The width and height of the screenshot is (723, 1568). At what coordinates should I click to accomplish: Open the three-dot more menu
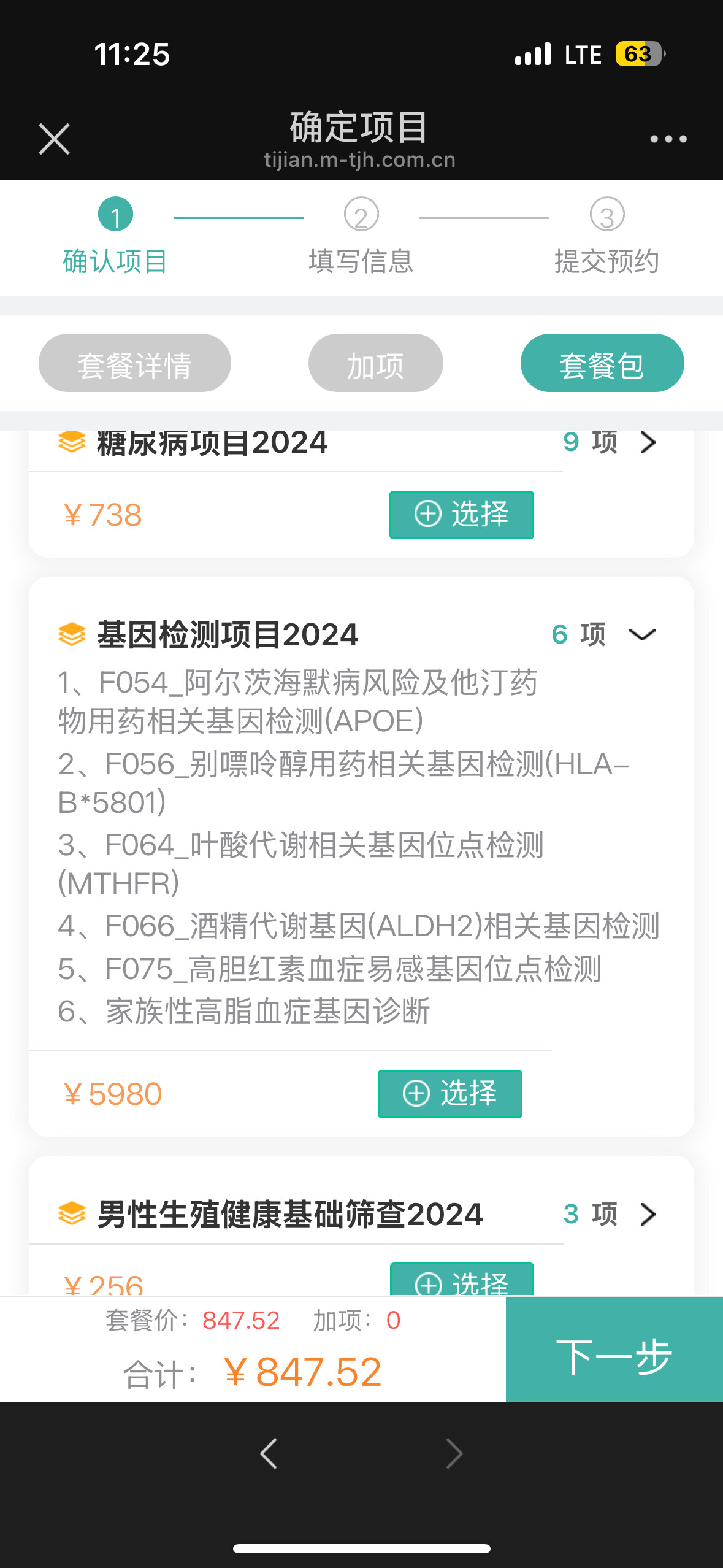click(x=668, y=139)
